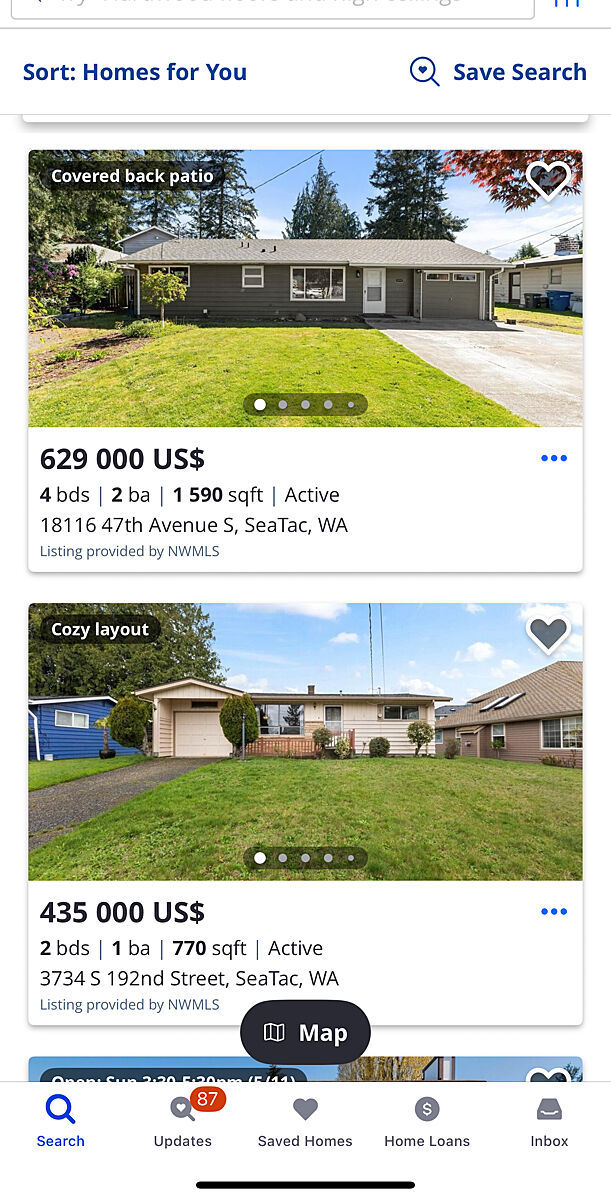Select the Search tab
This screenshot has height=1200, width=611.
(61, 1120)
